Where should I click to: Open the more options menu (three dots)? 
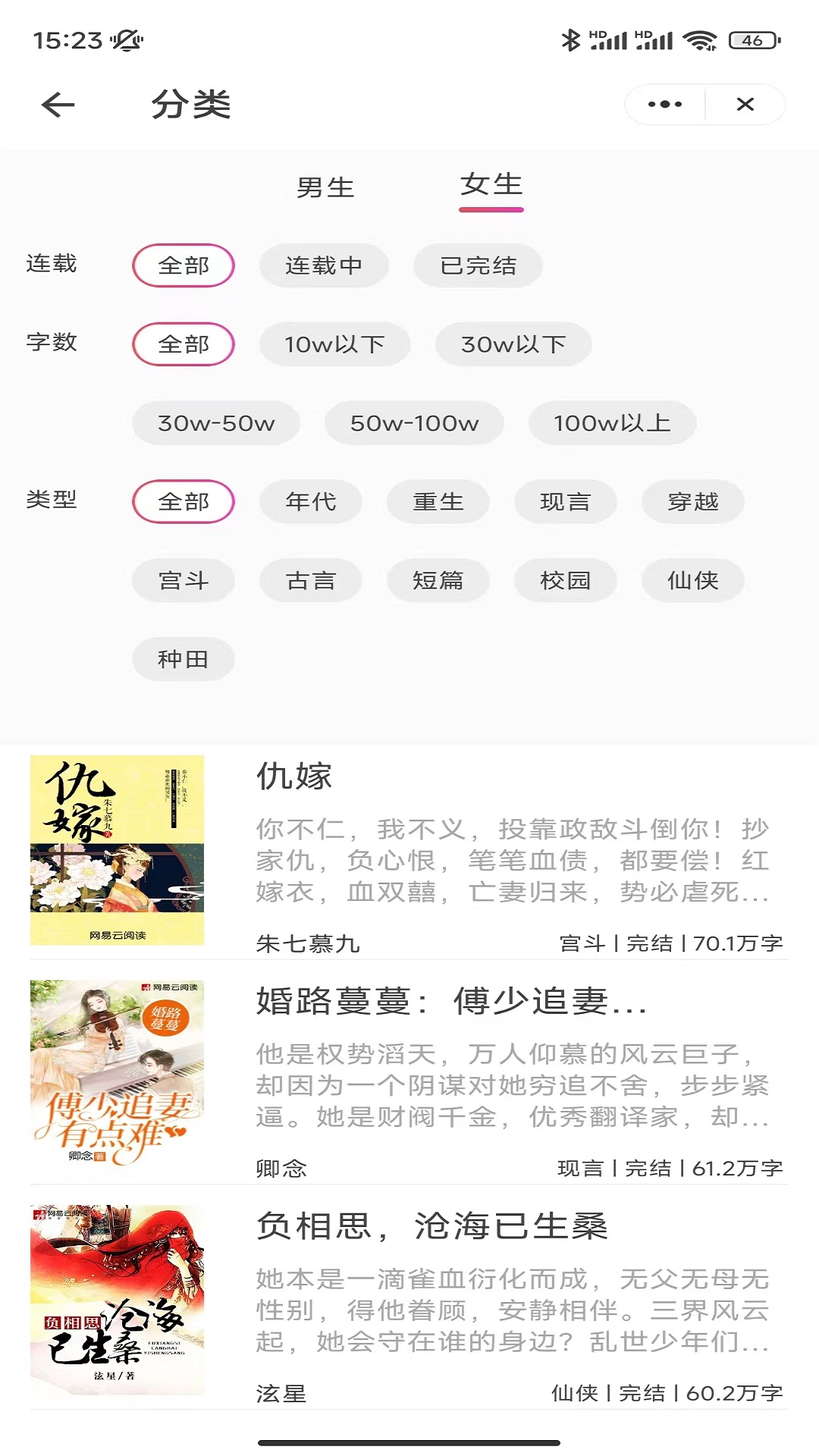(x=665, y=104)
